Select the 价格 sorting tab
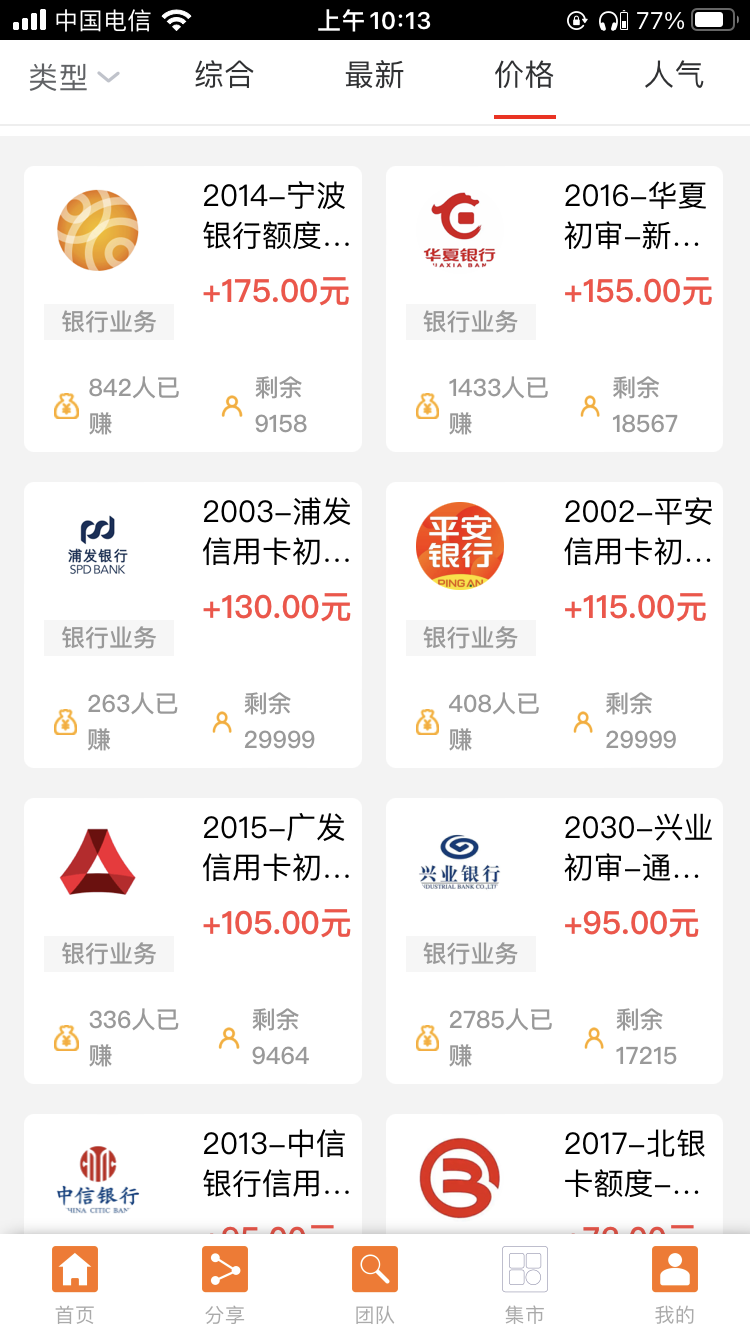 [x=524, y=75]
